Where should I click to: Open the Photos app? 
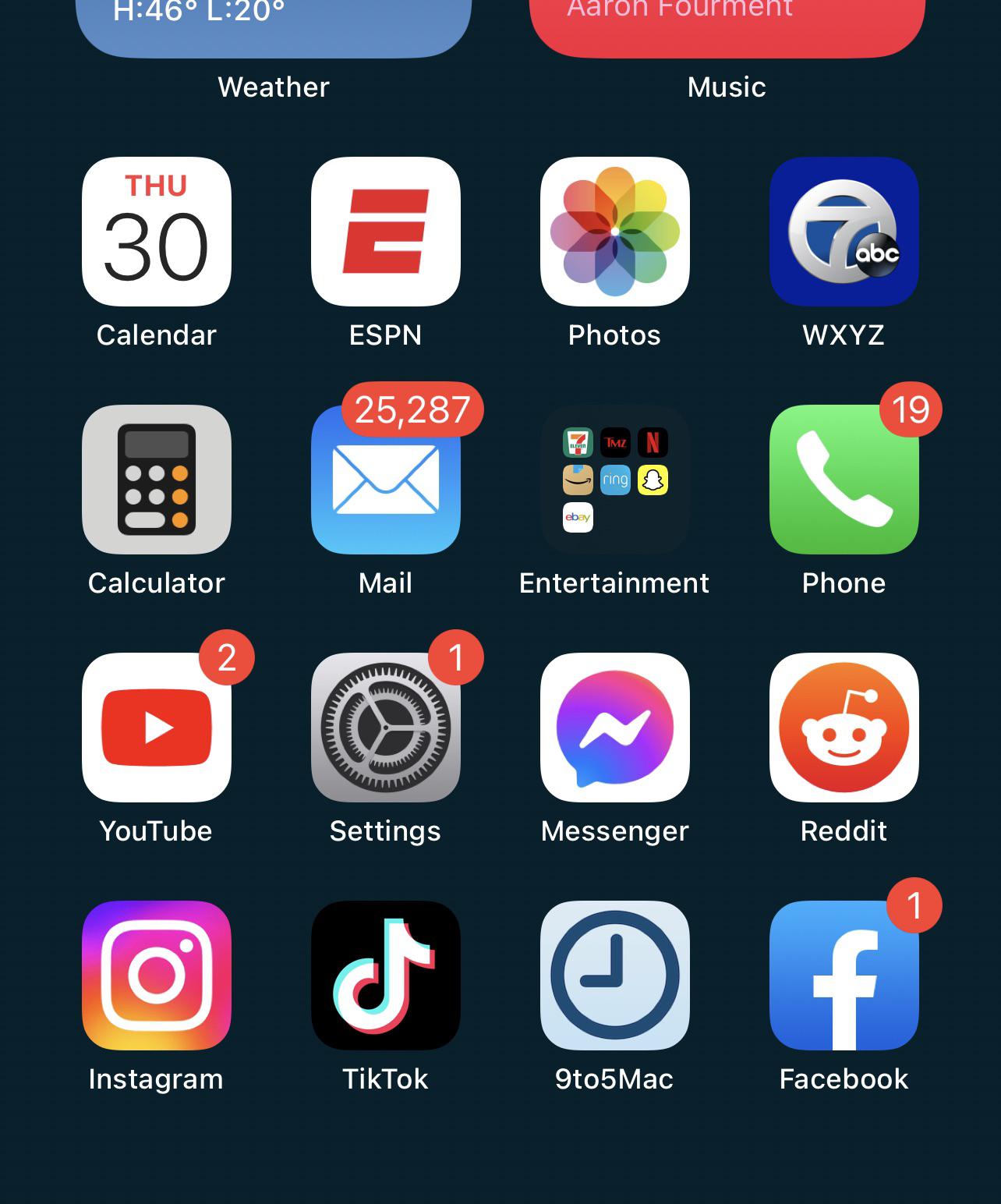[614, 232]
